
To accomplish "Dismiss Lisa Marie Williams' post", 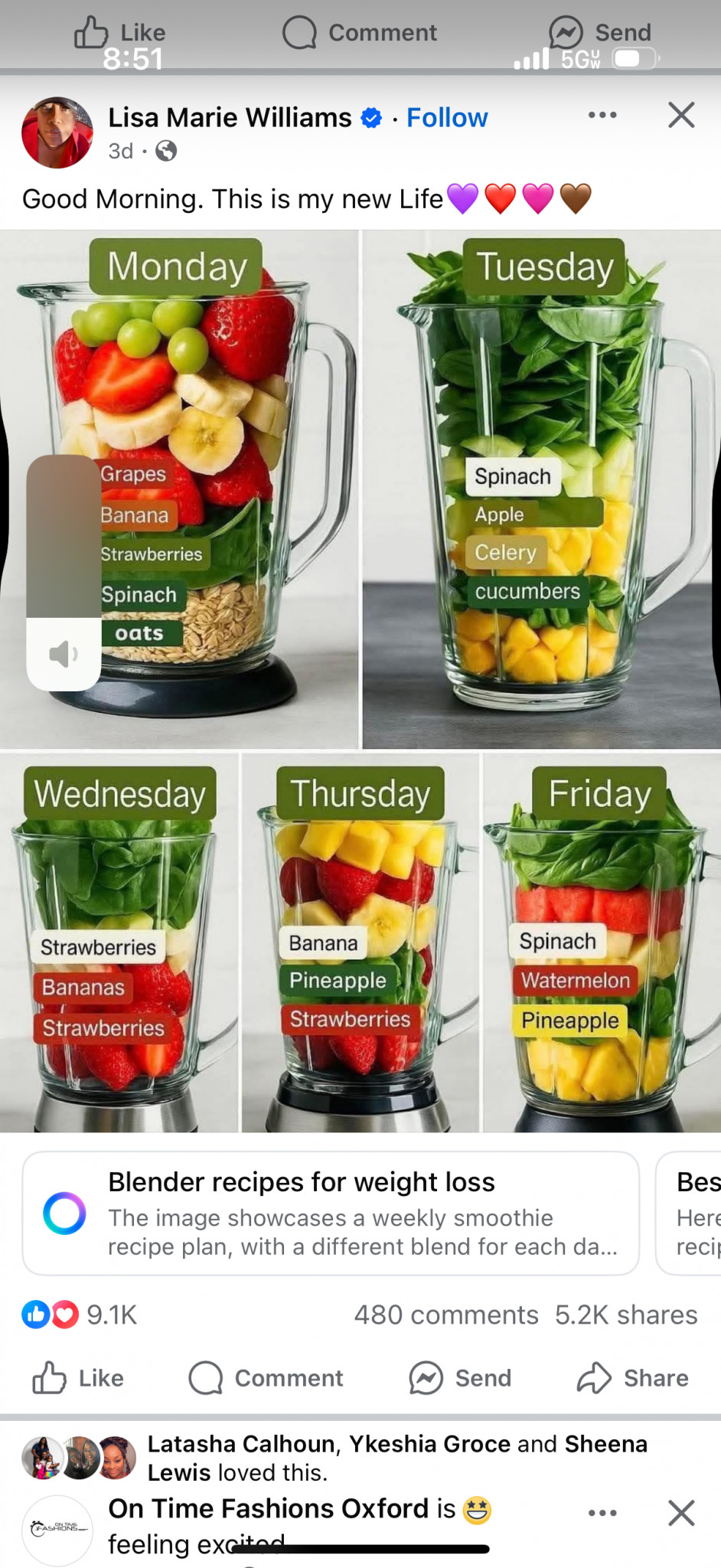I will pyautogui.click(x=680, y=116).
